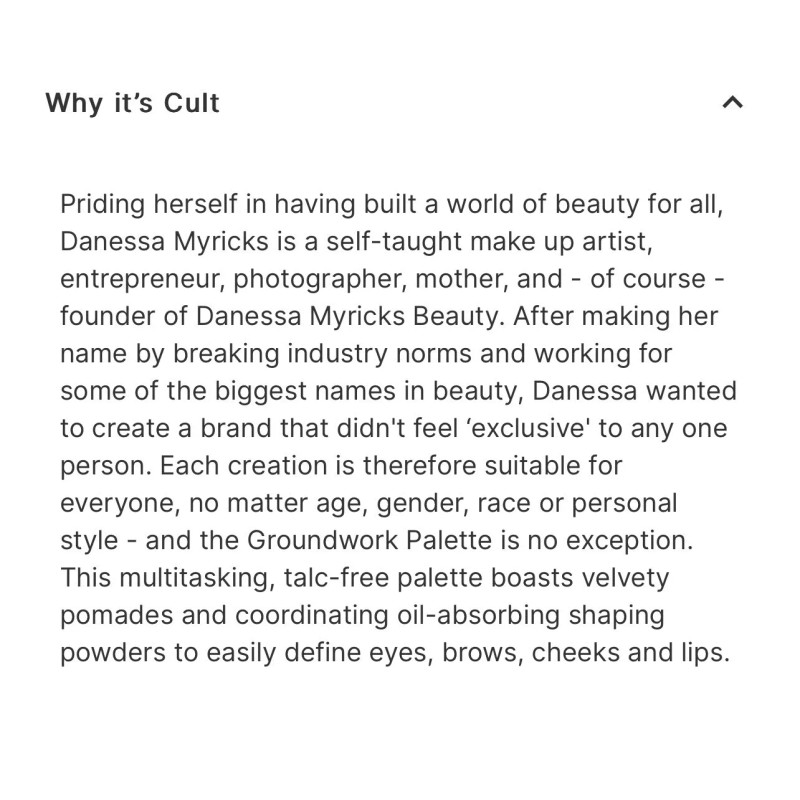The image size is (800, 800).
Task: Collapse the Why it's Cult section
Action: (732, 103)
